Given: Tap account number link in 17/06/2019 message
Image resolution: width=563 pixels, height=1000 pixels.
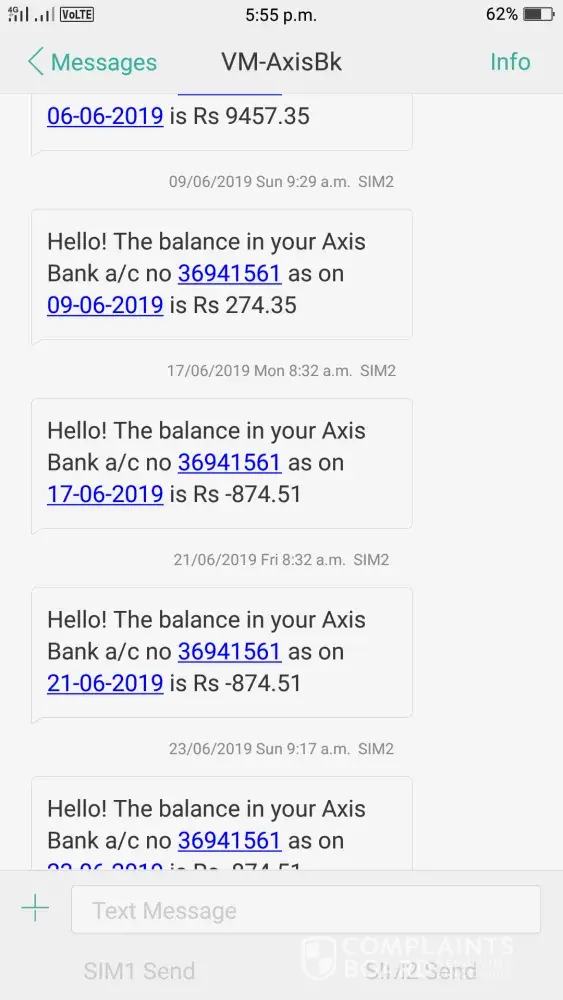Looking at the screenshot, I should tap(230, 462).
